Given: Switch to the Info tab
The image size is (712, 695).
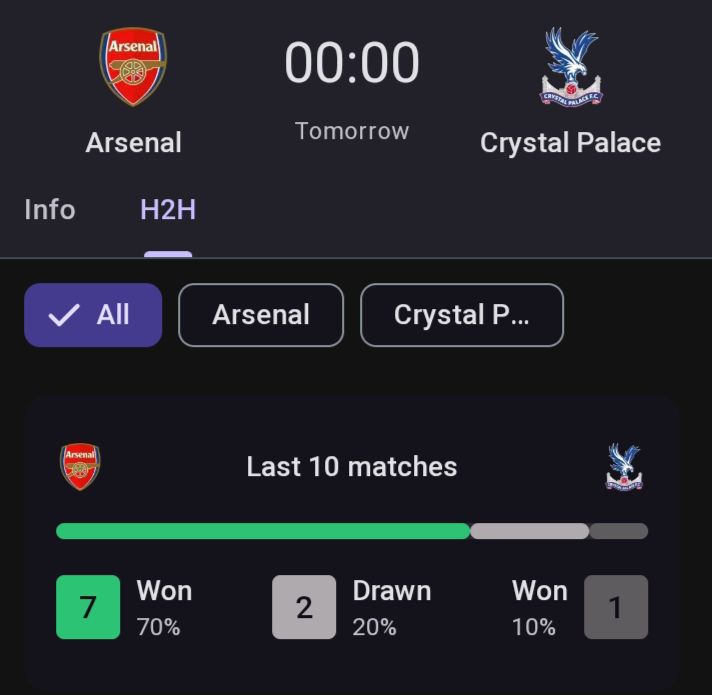Looking at the screenshot, I should click(50, 210).
